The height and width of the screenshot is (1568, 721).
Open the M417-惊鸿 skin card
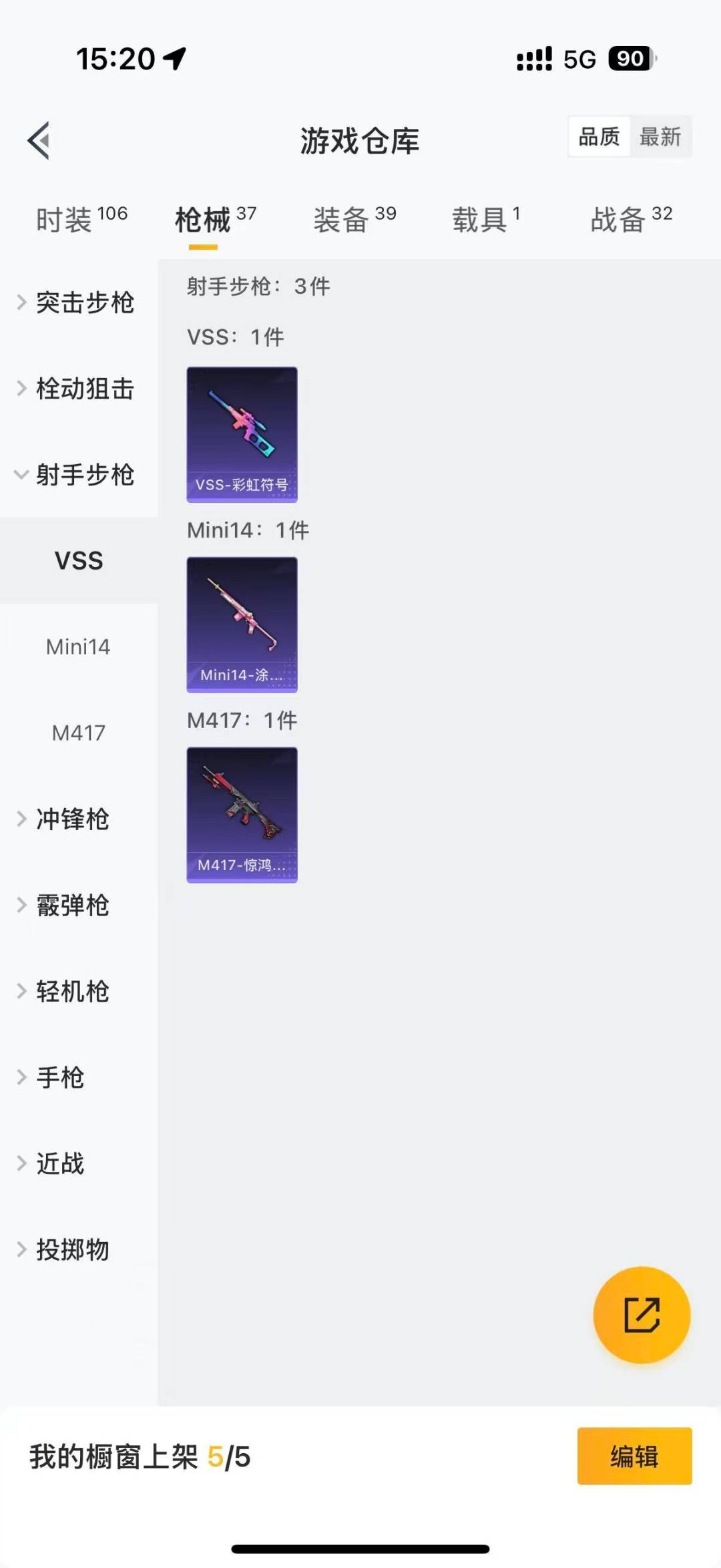pos(242,815)
